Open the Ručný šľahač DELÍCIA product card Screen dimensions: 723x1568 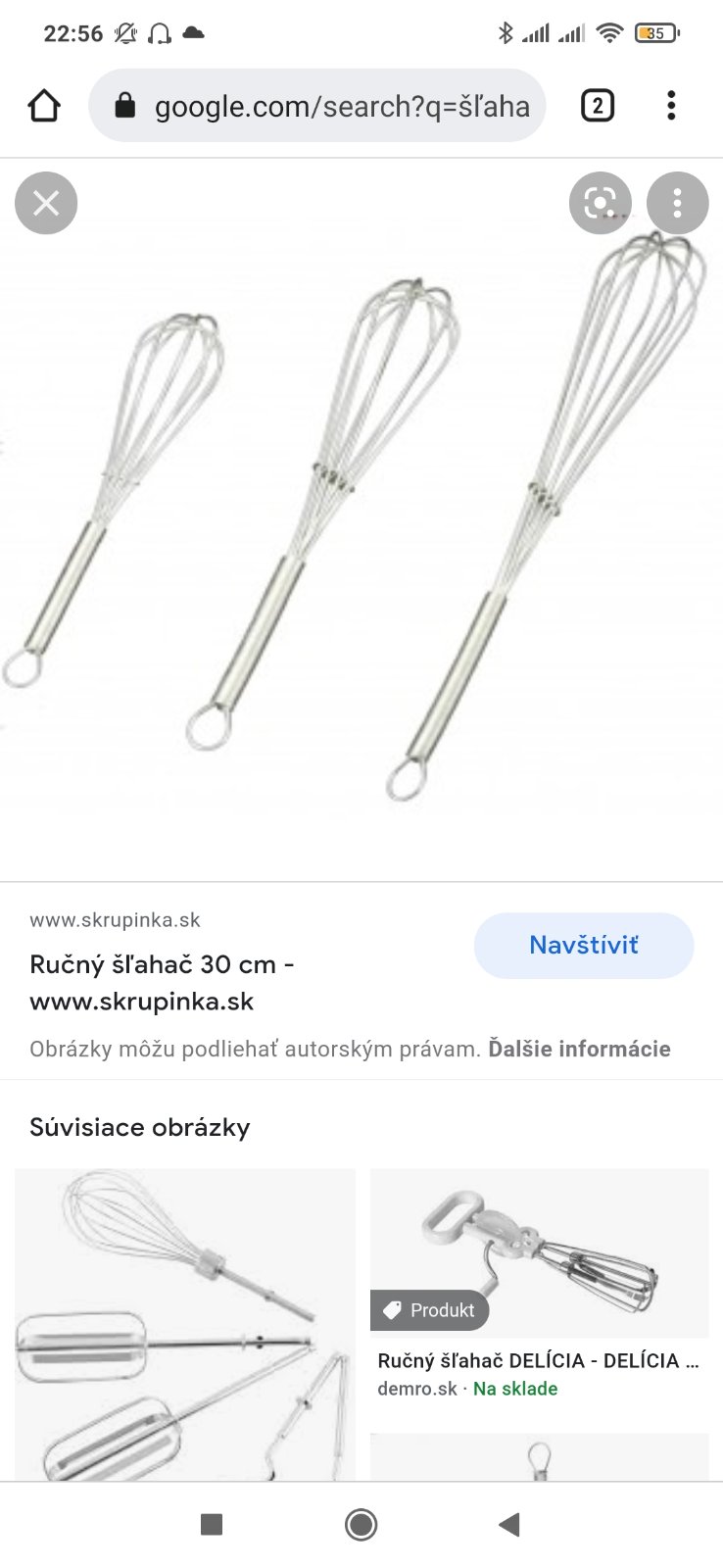point(538,1284)
